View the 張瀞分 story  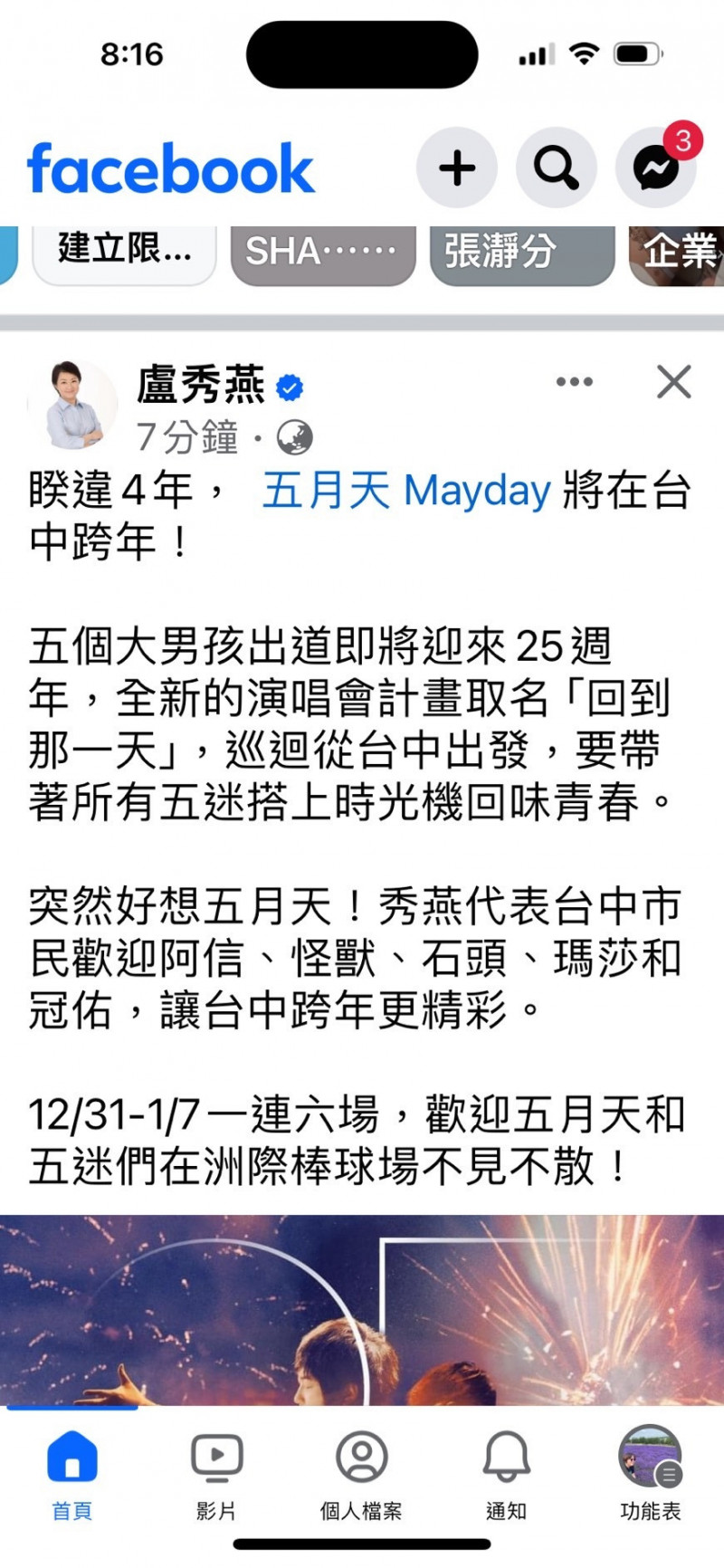[x=522, y=255]
